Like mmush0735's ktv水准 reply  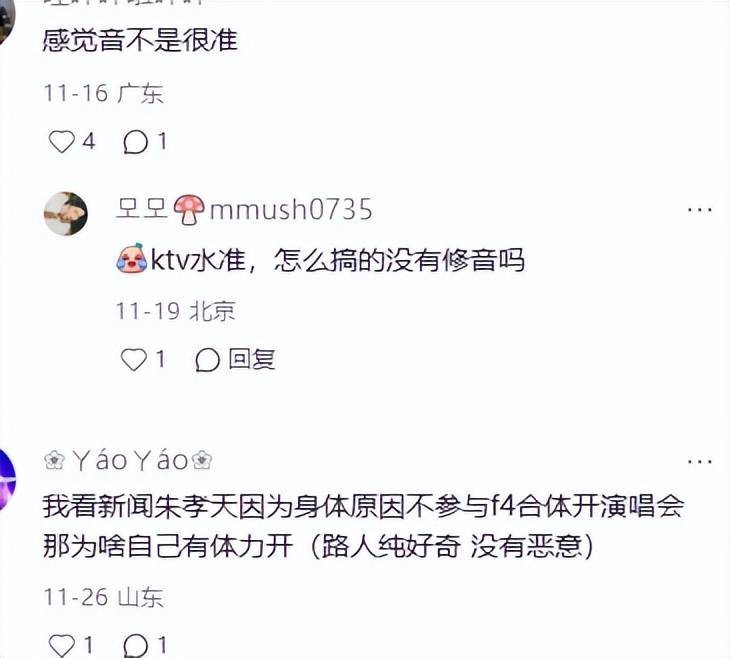coord(134,359)
